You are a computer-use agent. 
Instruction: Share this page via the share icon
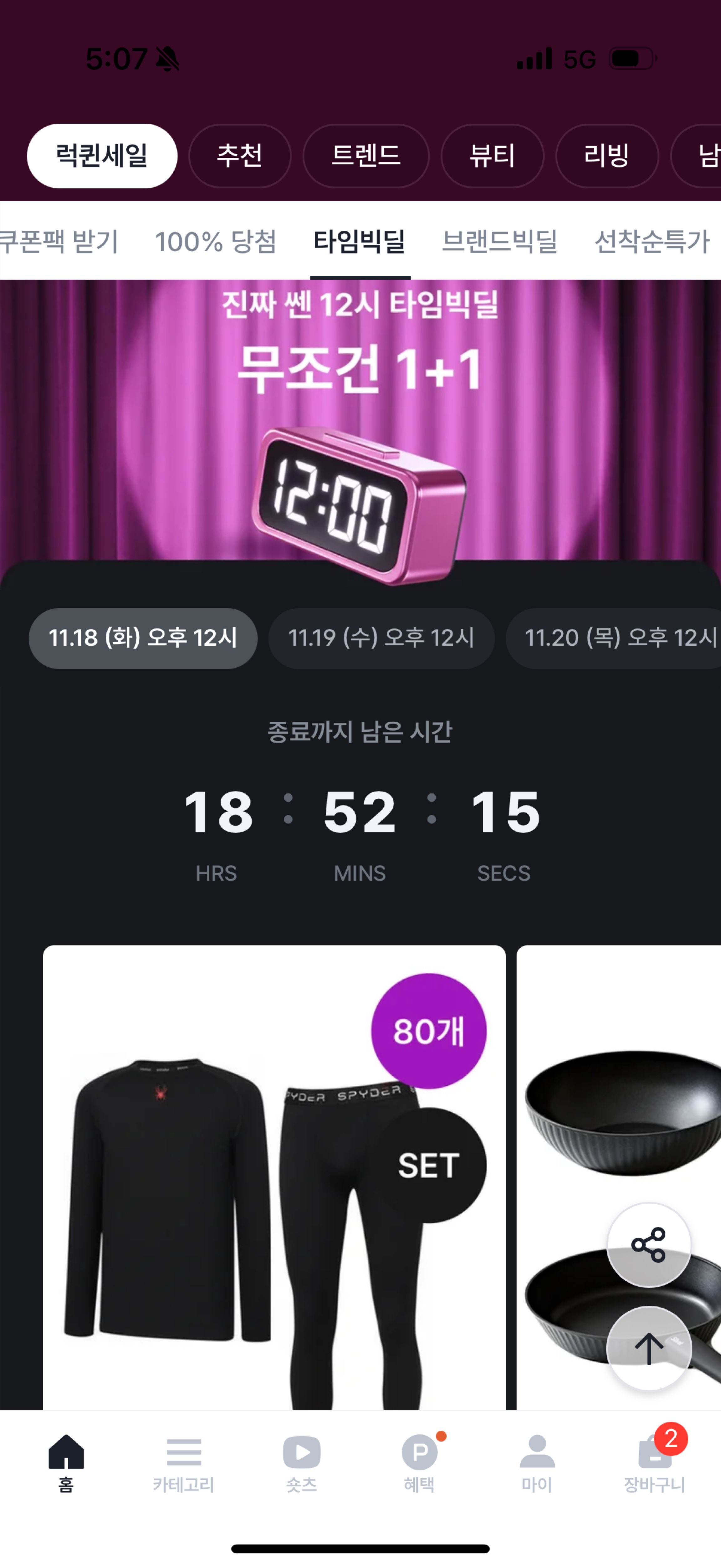click(x=649, y=1245)
